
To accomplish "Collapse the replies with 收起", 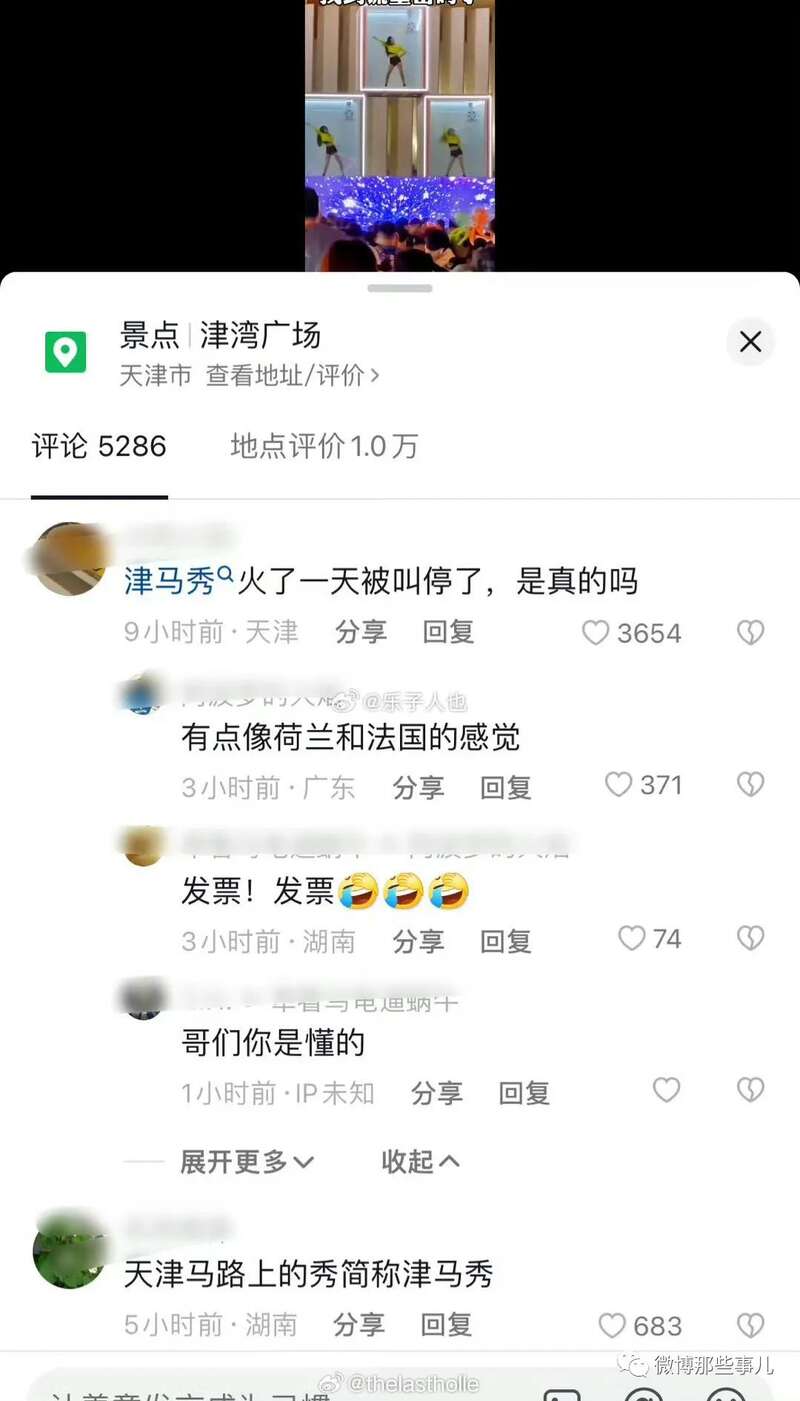I will pyautogui.click(x=420, y=1162).
